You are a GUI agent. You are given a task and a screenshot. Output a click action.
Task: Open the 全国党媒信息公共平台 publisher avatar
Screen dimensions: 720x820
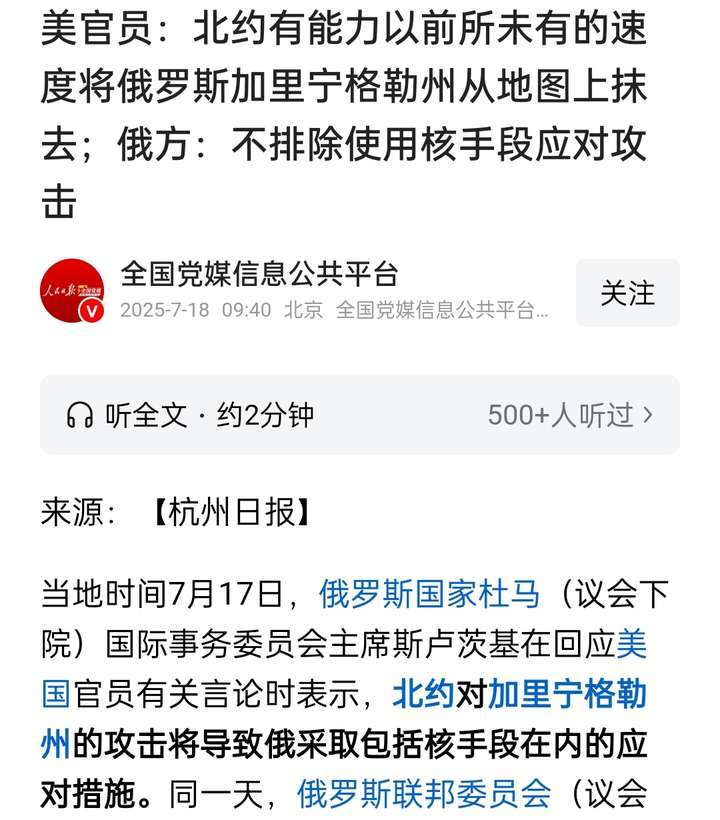point(72,291)
